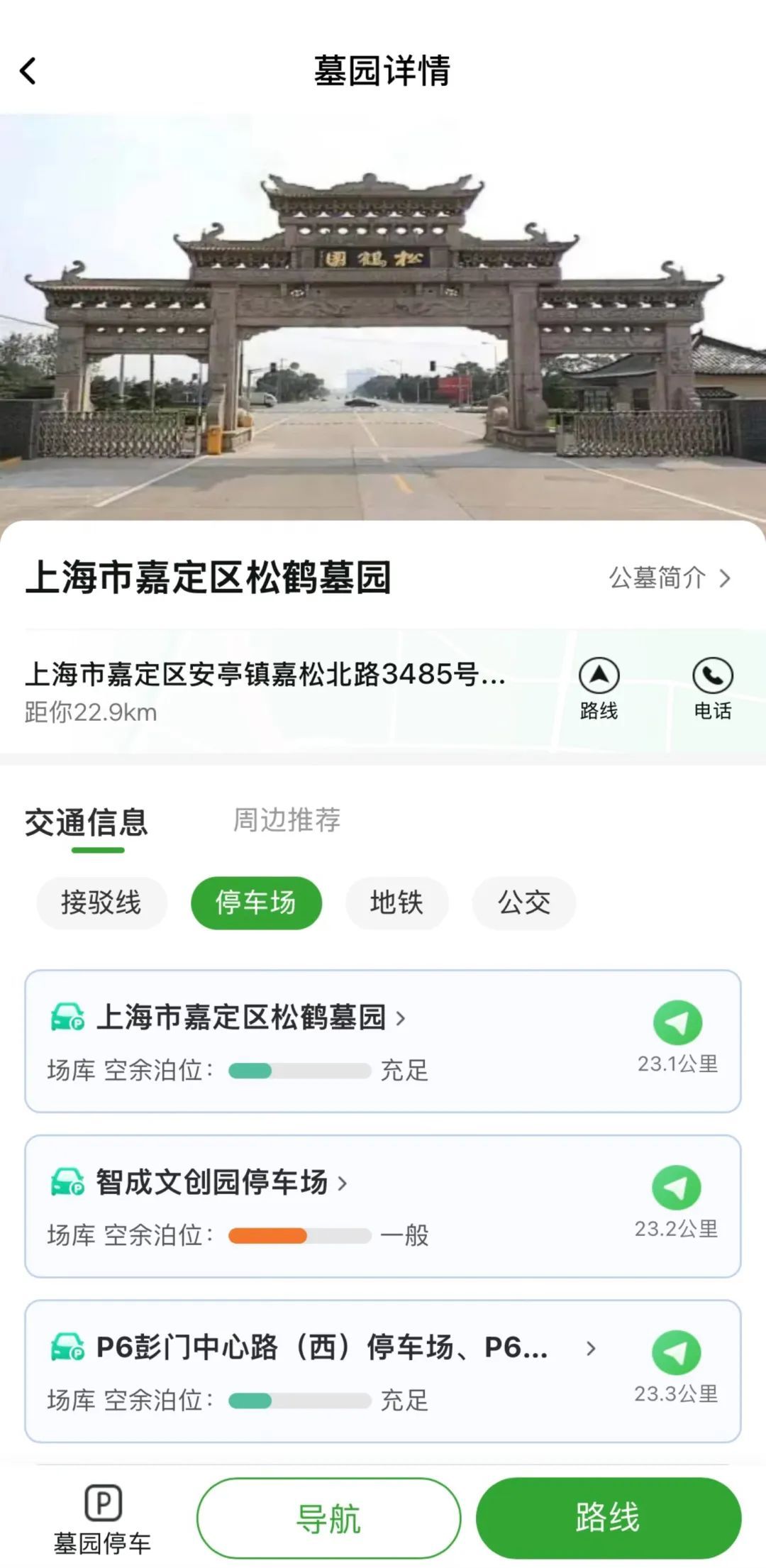This screenshot has width=766, height=1568.
Task: Tap the green 路线 button
Action: 608,1518
